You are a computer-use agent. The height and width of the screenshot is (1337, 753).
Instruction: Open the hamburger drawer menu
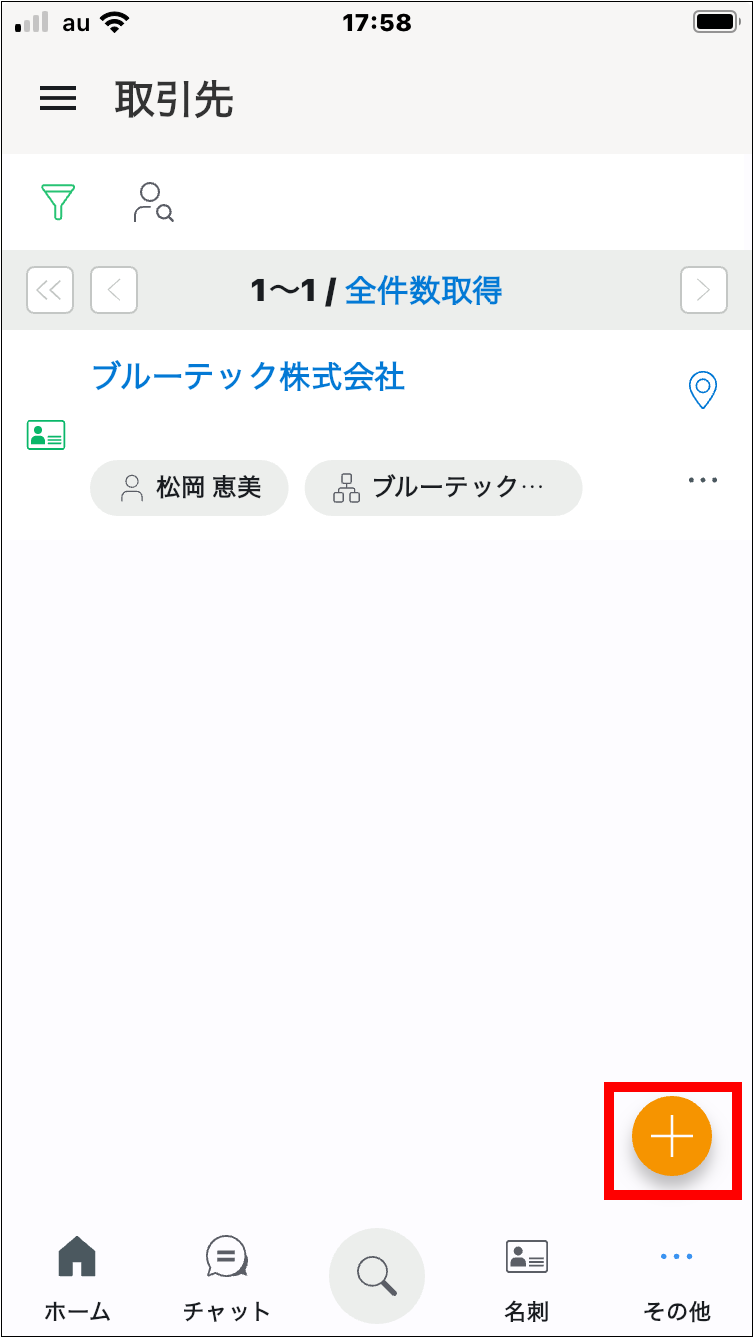tap(58, 98)
